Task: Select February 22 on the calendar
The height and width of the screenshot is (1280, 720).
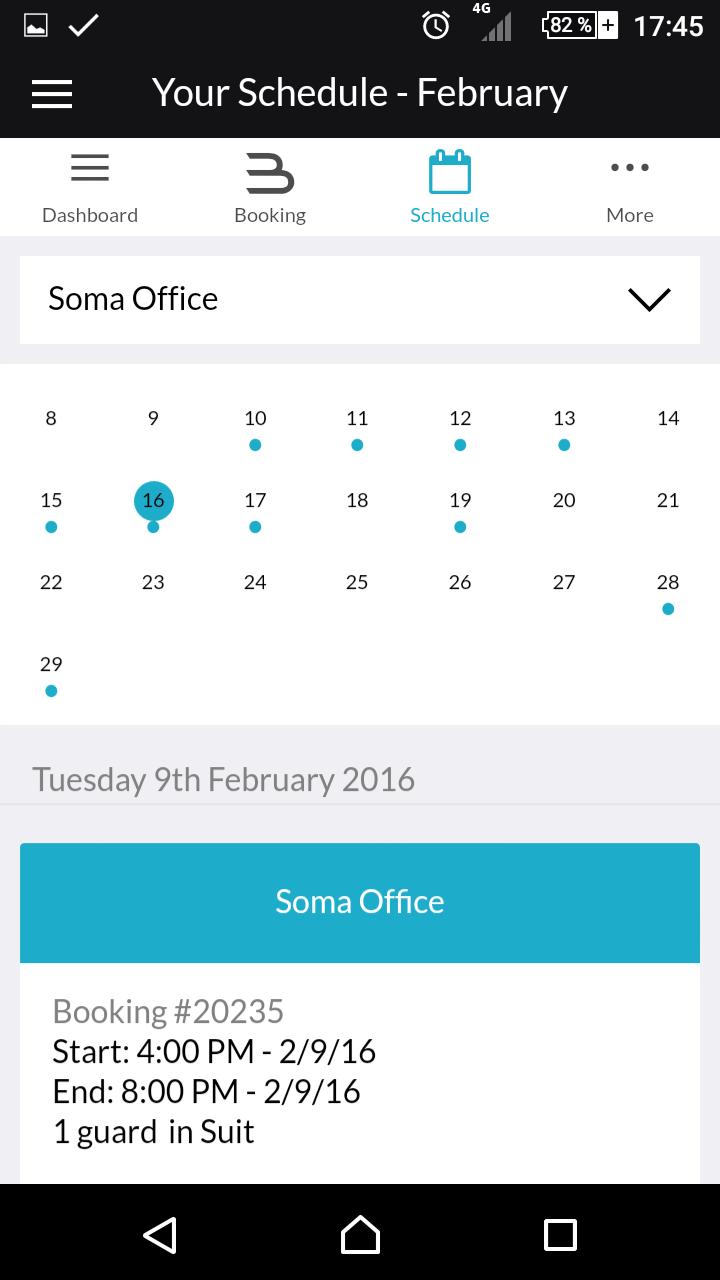Action: tap(51, 583)
